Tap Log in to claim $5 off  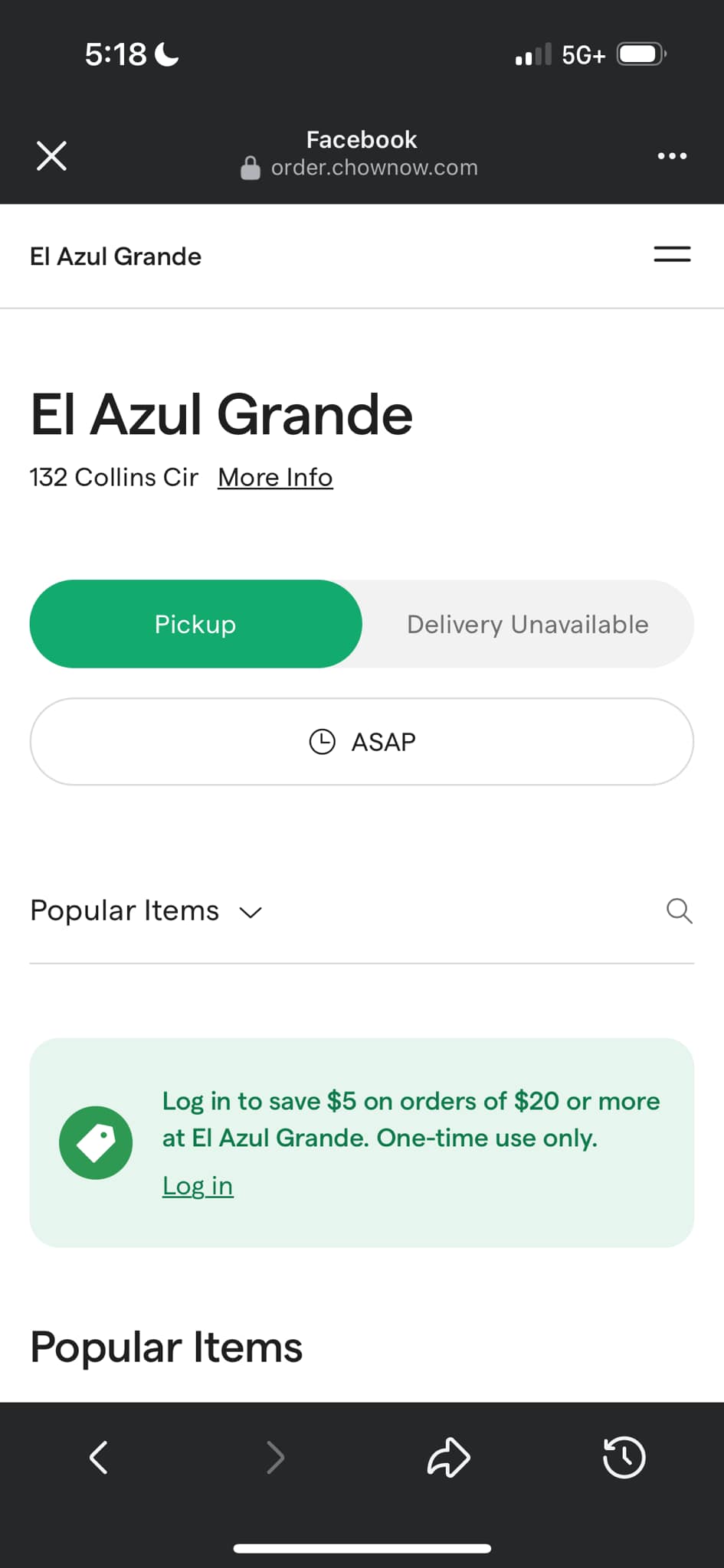(x=198, y=1185)
